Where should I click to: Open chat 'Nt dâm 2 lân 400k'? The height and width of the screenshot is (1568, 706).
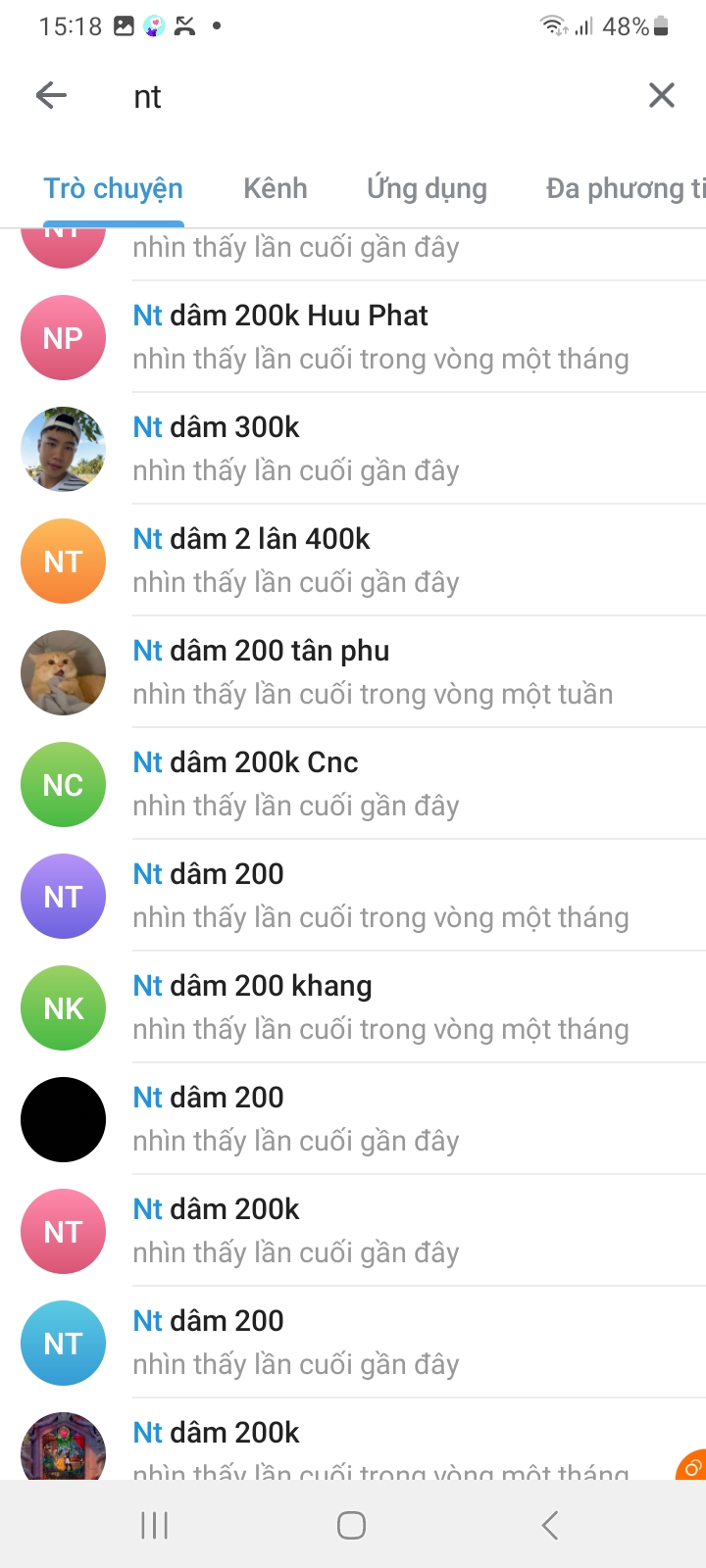pos(353,561)
